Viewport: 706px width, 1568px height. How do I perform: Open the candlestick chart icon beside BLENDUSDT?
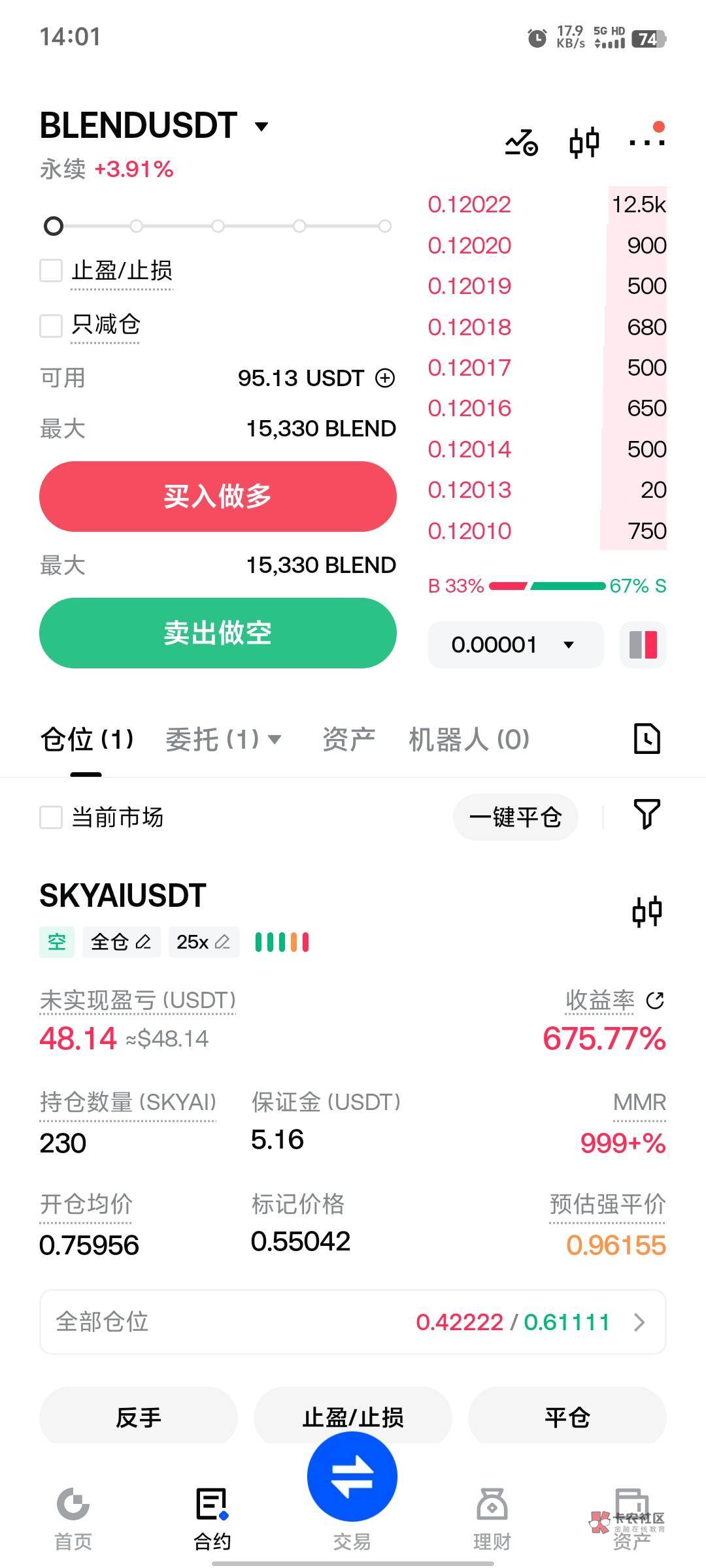click(x=584, y=142)
